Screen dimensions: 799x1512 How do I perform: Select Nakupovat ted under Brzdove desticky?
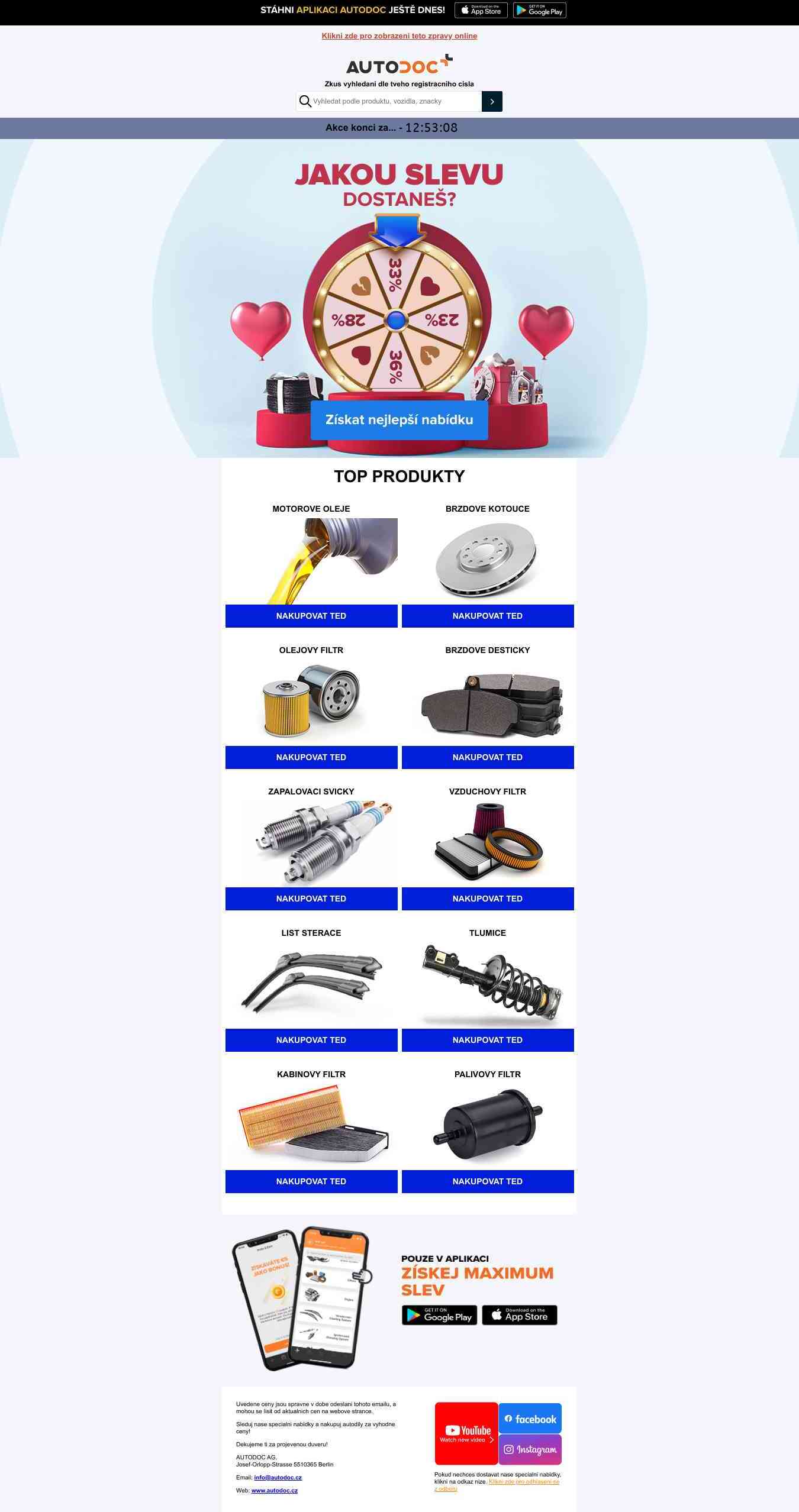tap(488, 757)
